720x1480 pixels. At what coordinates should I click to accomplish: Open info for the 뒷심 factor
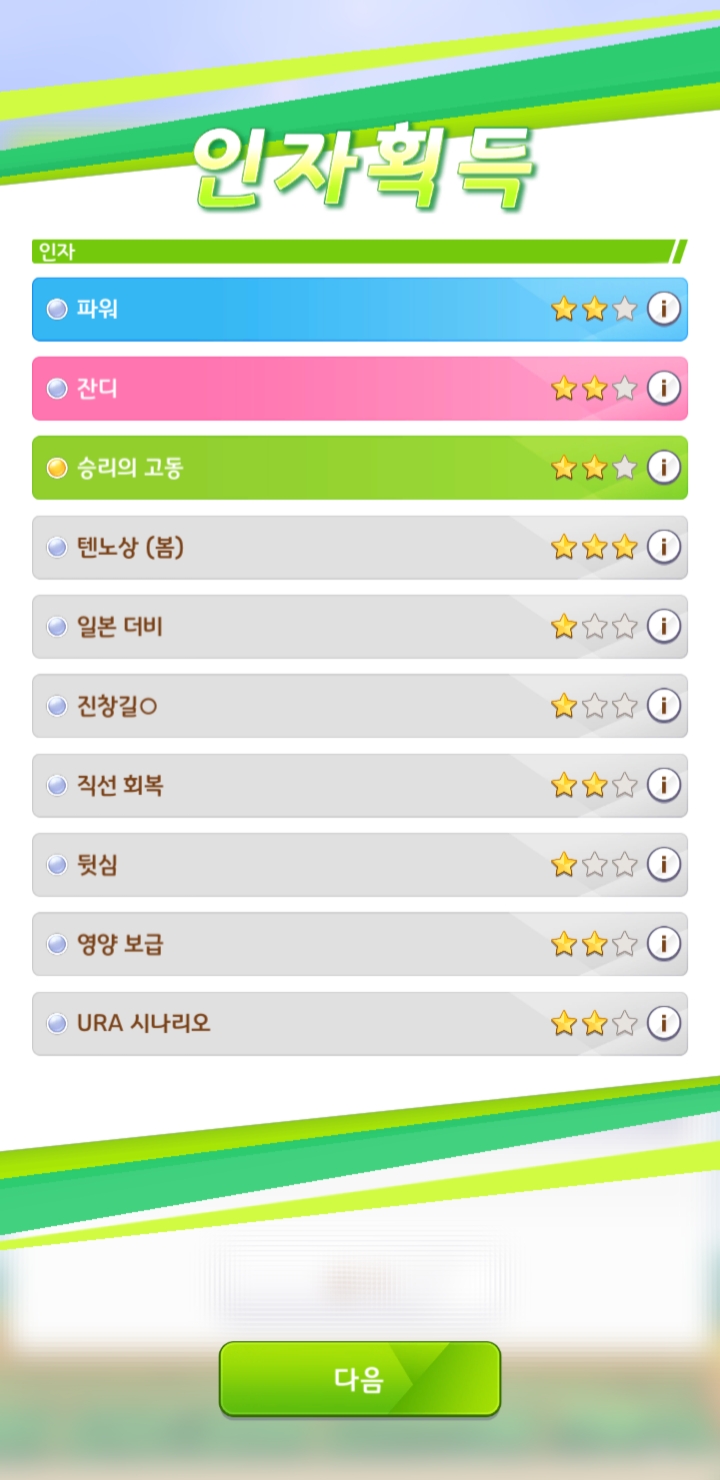click(663, 864)
